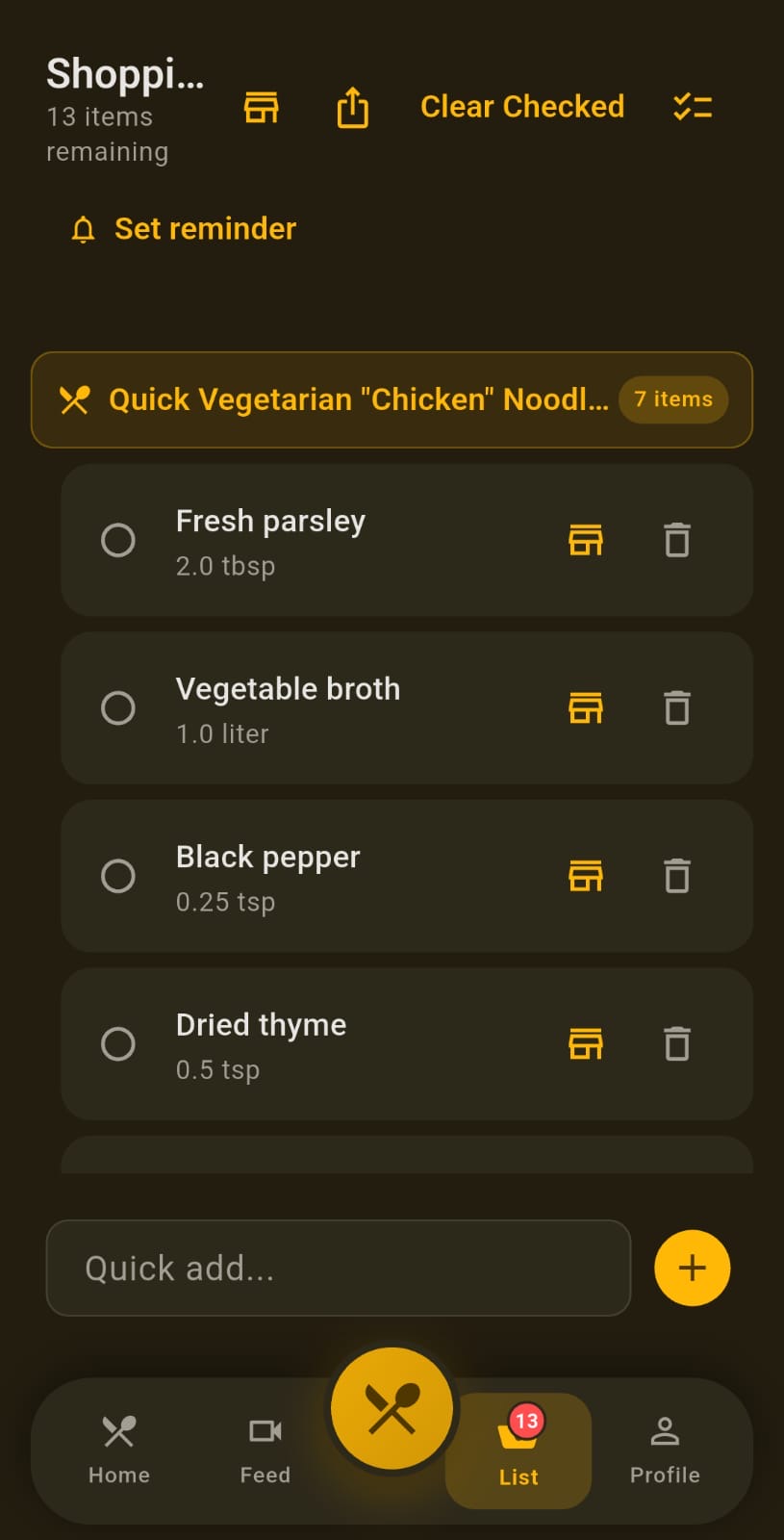Remove Vegetable broth with trash icon

coord(677,708)
